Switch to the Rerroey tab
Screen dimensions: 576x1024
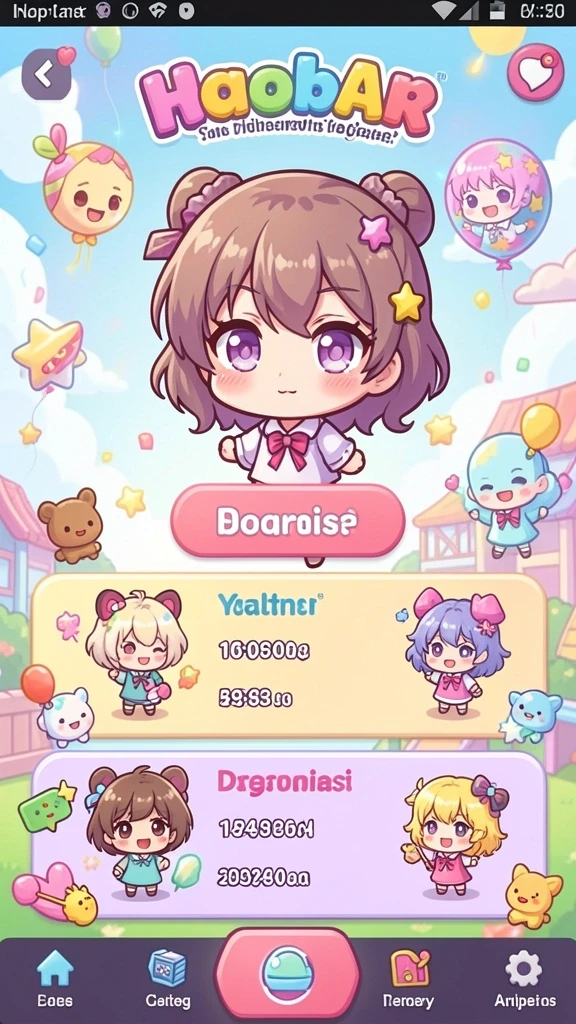click(x=409, y=978)
